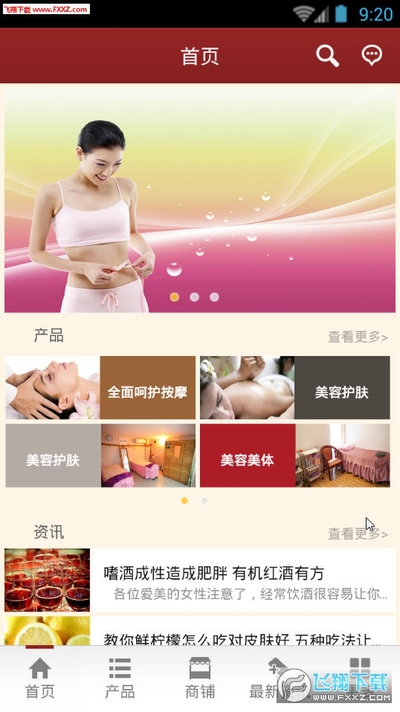Open the gray 美容护肤 tile with room photo

point(100,455)
